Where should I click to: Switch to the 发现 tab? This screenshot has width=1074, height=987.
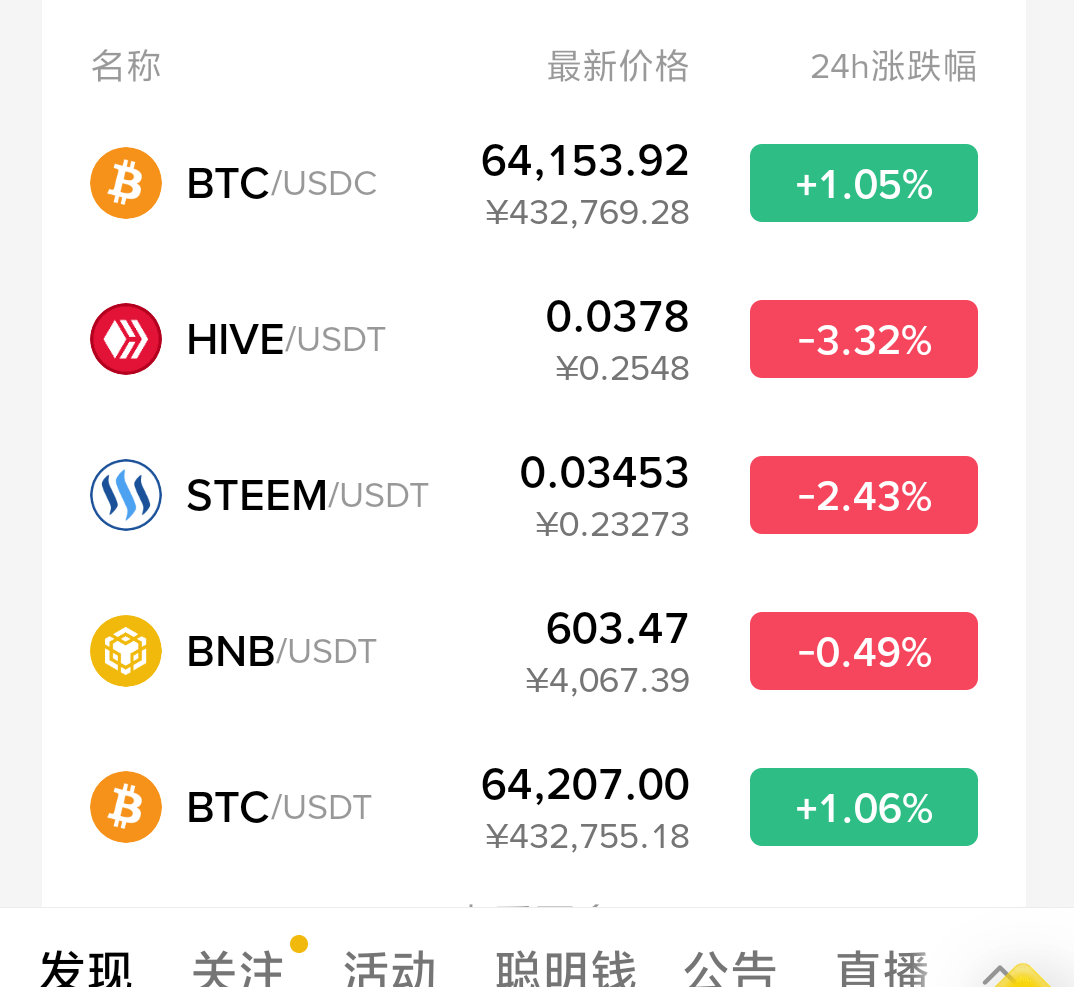pyautogui.click(x=86, y=969)
